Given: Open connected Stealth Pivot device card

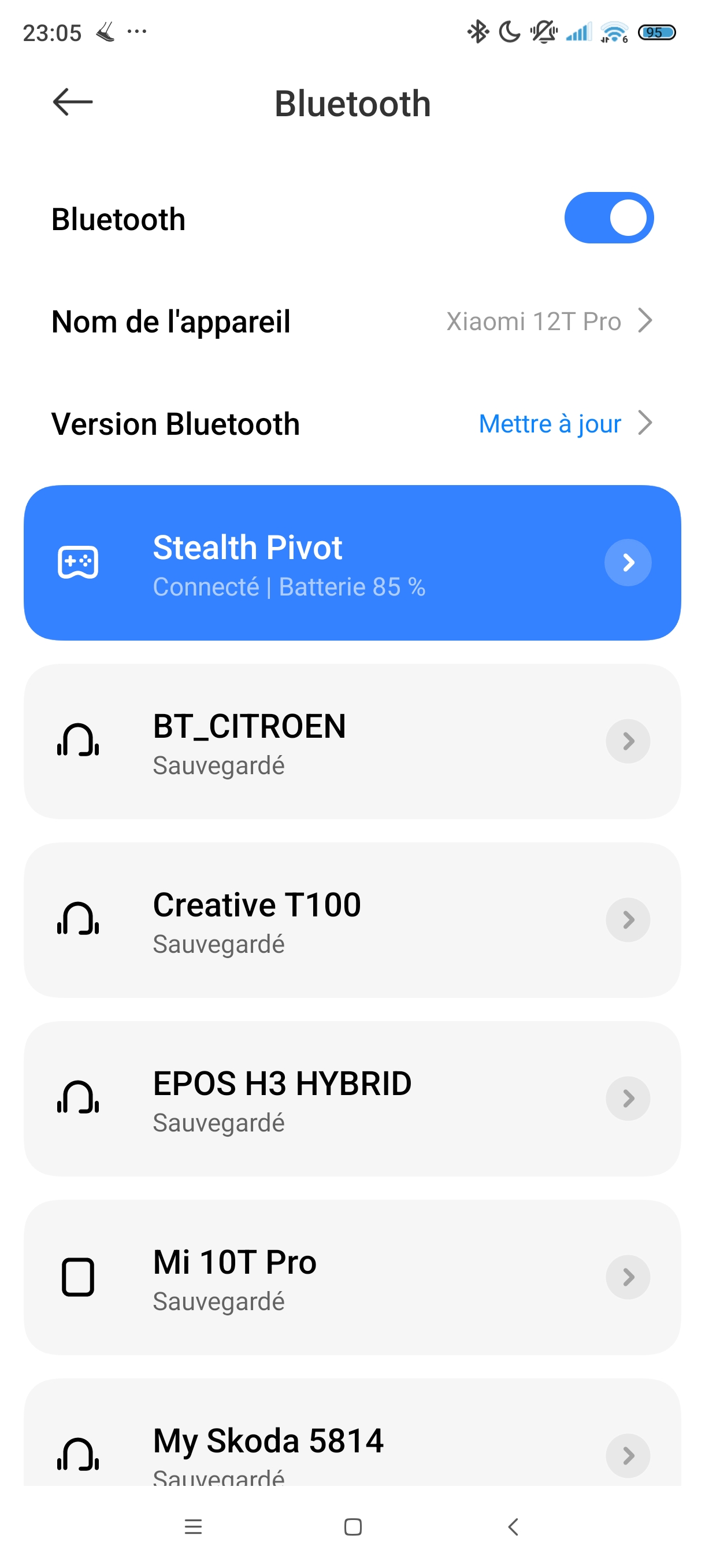Looking at the screenshot, I should coord(304,563).
